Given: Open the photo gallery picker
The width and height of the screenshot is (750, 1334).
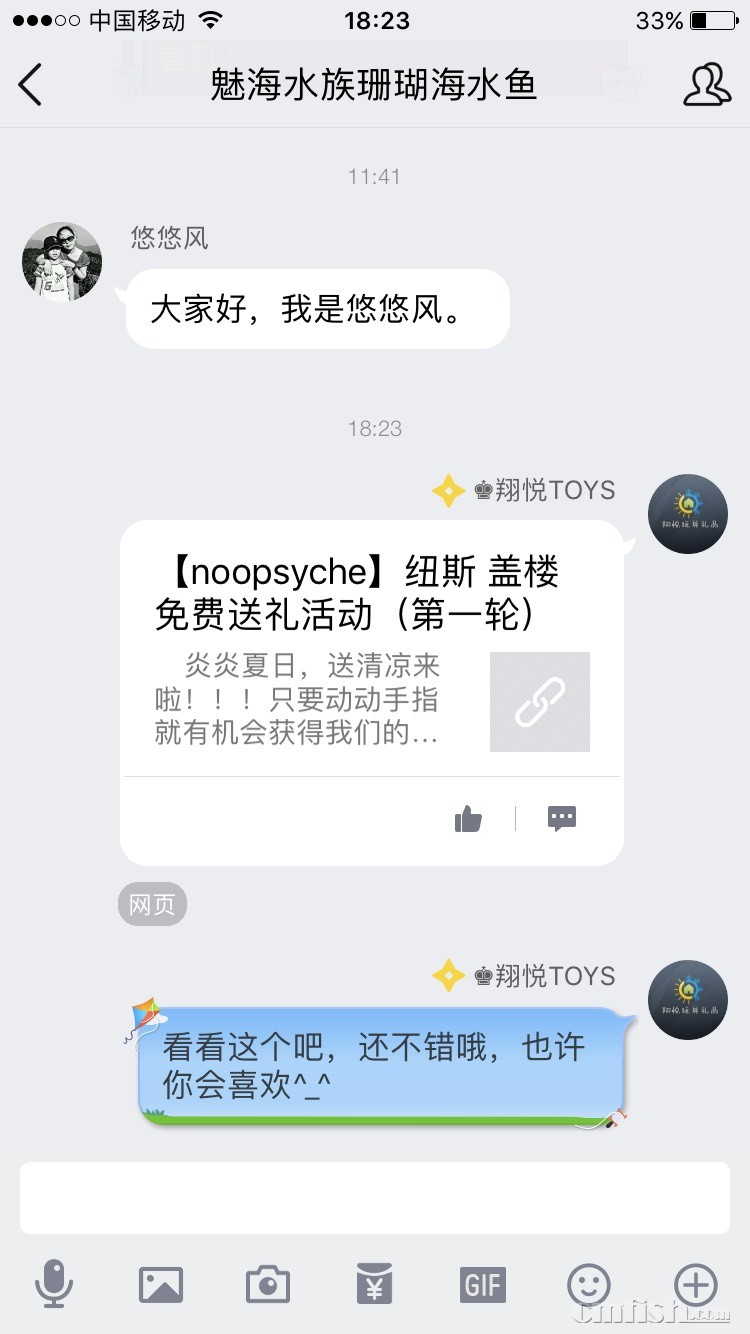Looking at the screenshot, I should pos(161,1284).
